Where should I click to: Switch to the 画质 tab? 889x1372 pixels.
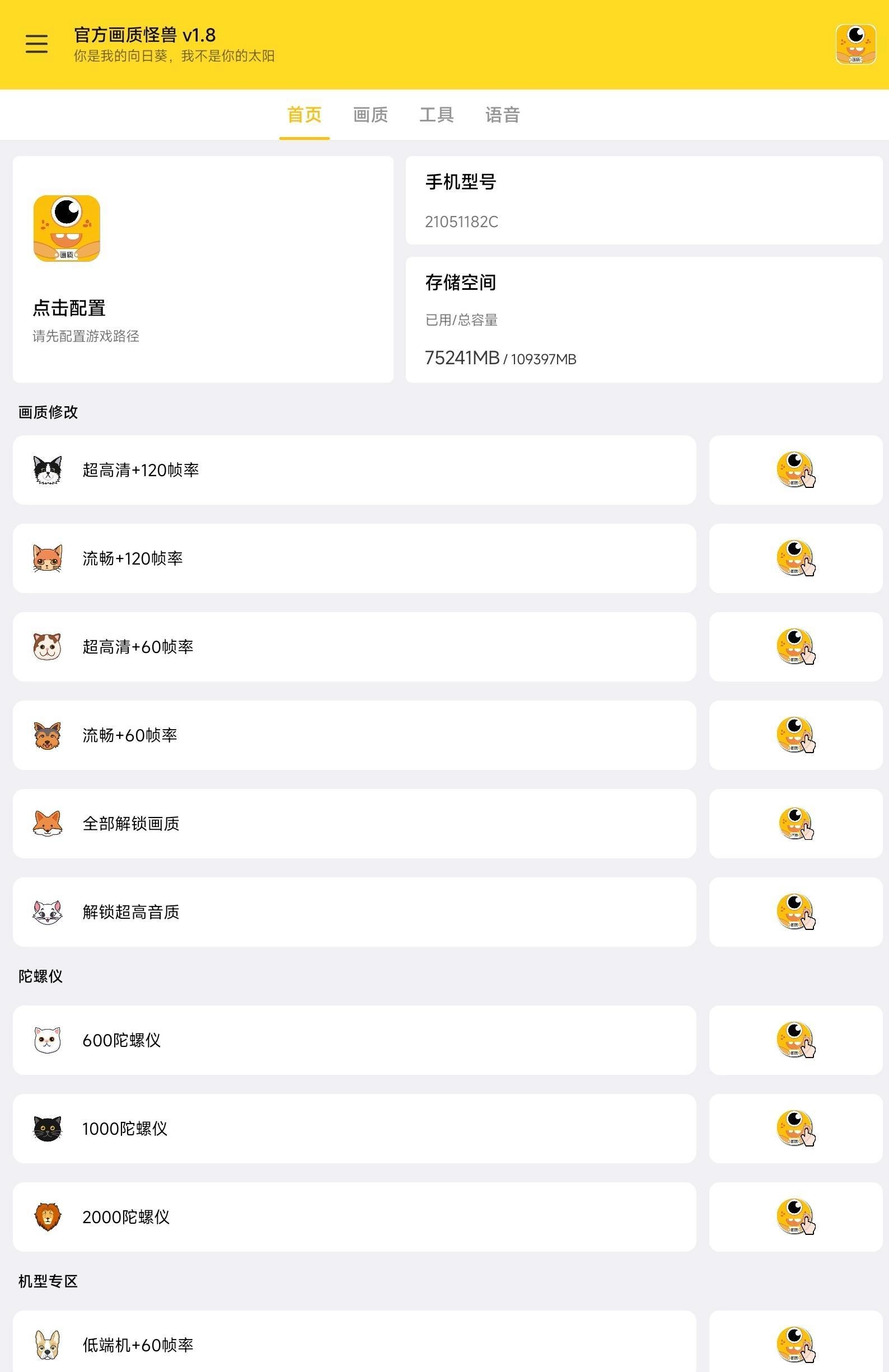pos(369,115)
